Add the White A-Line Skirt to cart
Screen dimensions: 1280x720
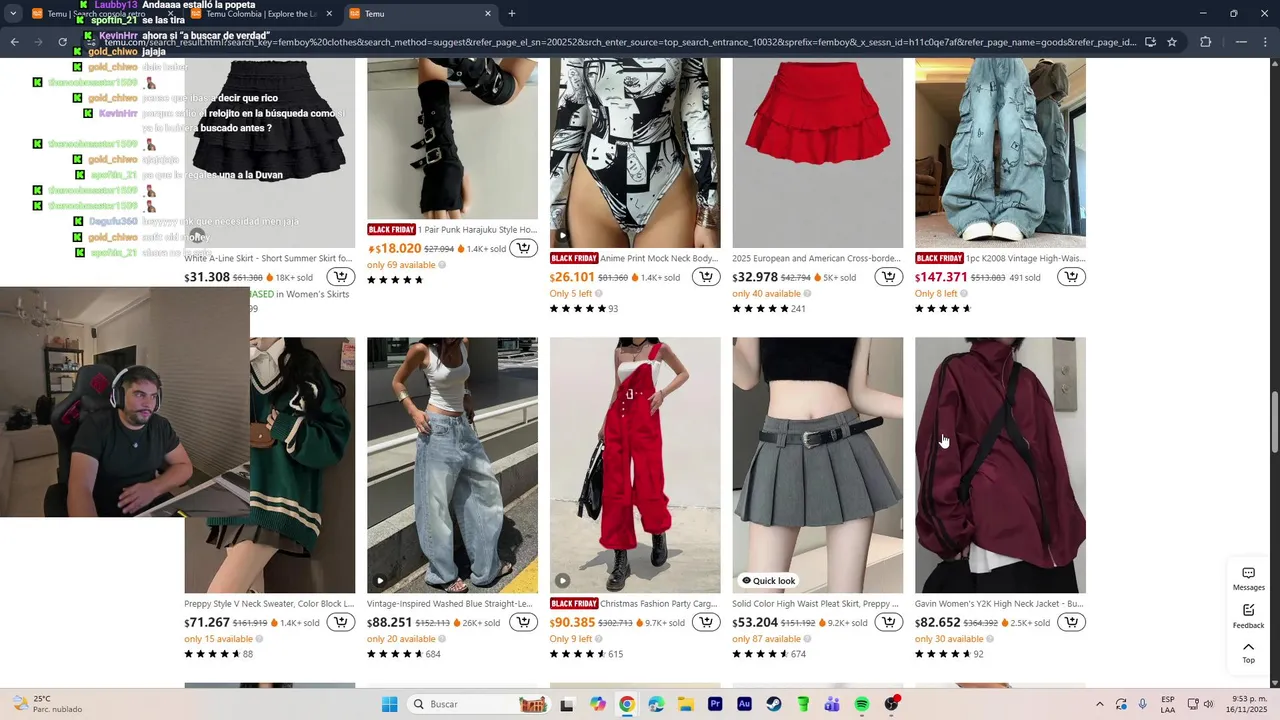(x=340, y=277)
